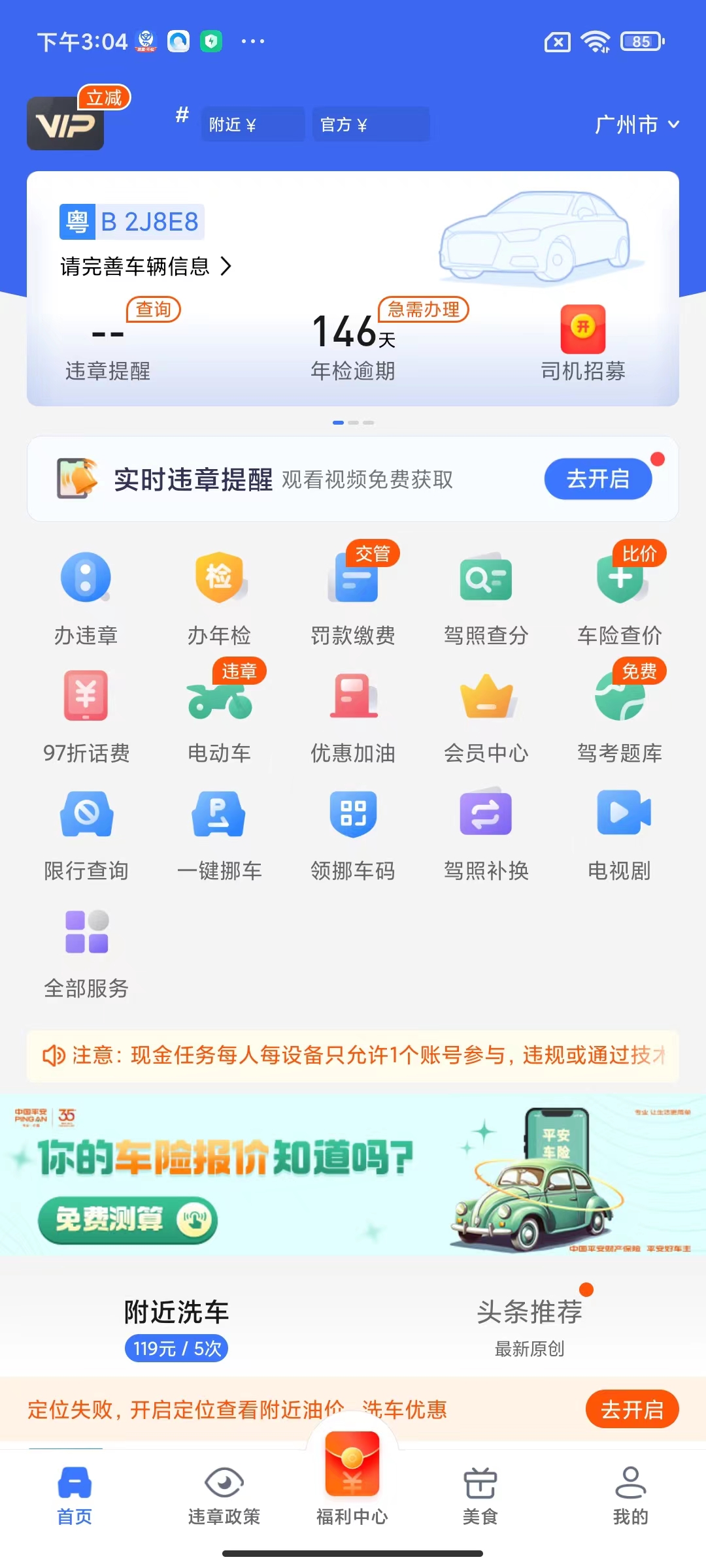Screen dimensions: 706x1568
Task: Select the second carousel indicator dot
Action: pos(354,422)
